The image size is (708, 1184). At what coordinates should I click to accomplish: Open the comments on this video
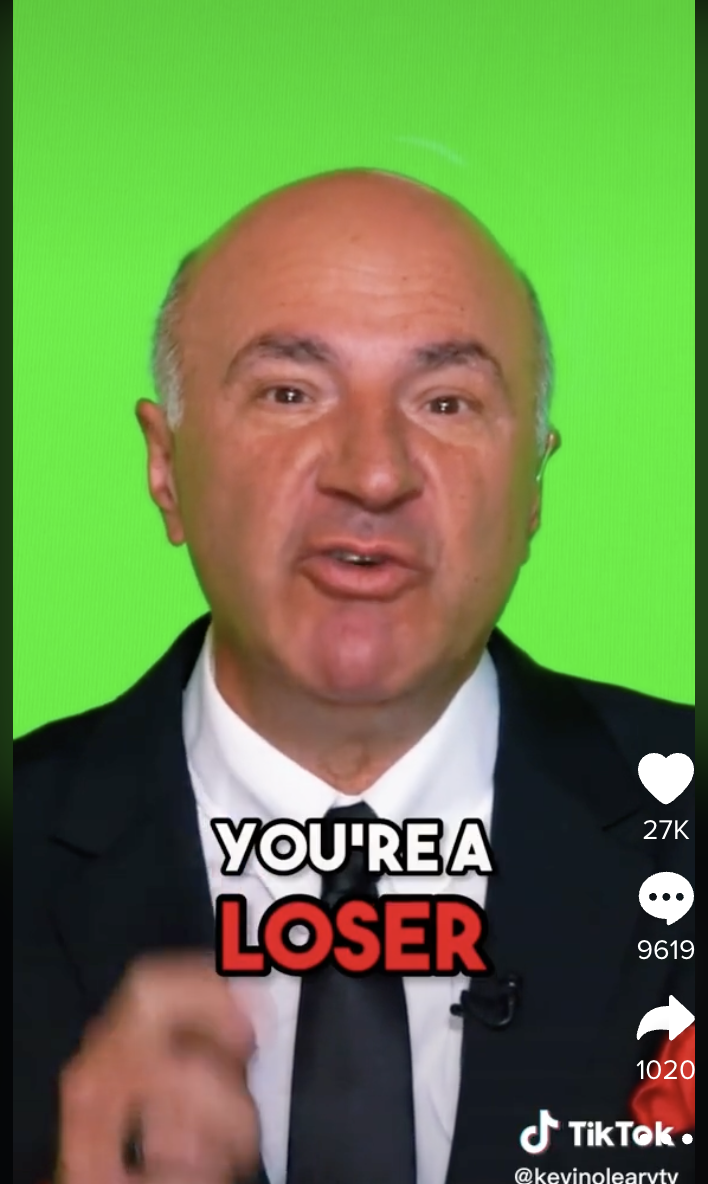click(666, 898)
